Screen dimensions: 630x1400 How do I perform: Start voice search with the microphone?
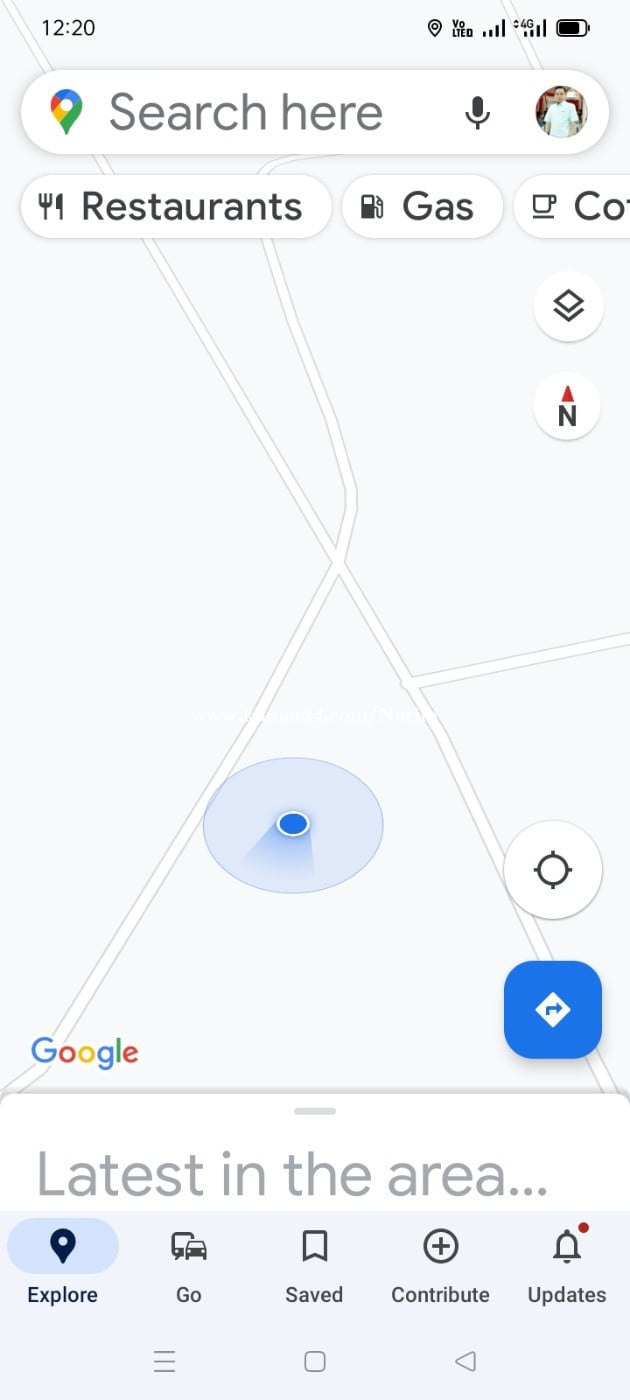coord(478,112)
